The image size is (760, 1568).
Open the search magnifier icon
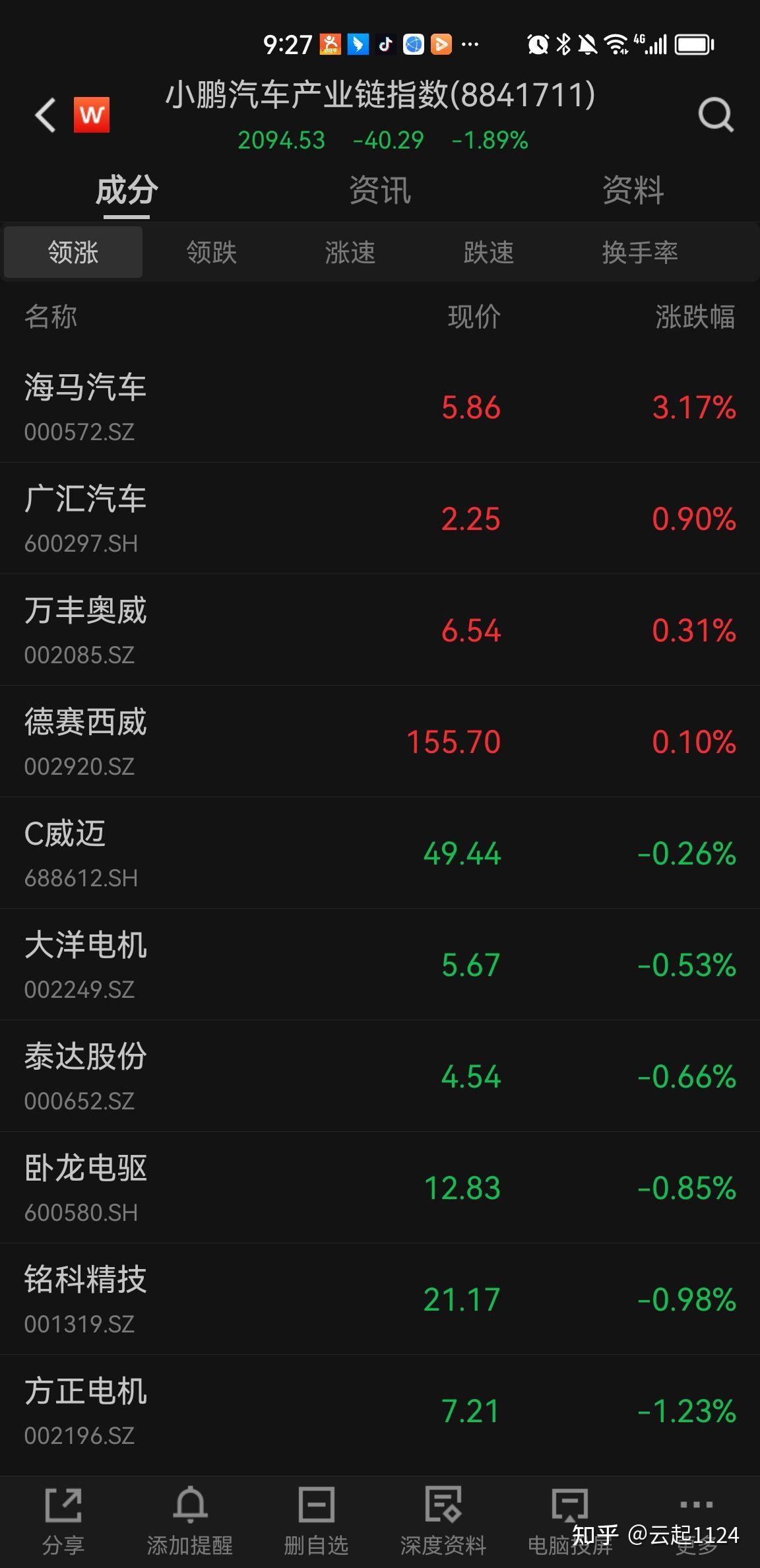coord(716,115)
